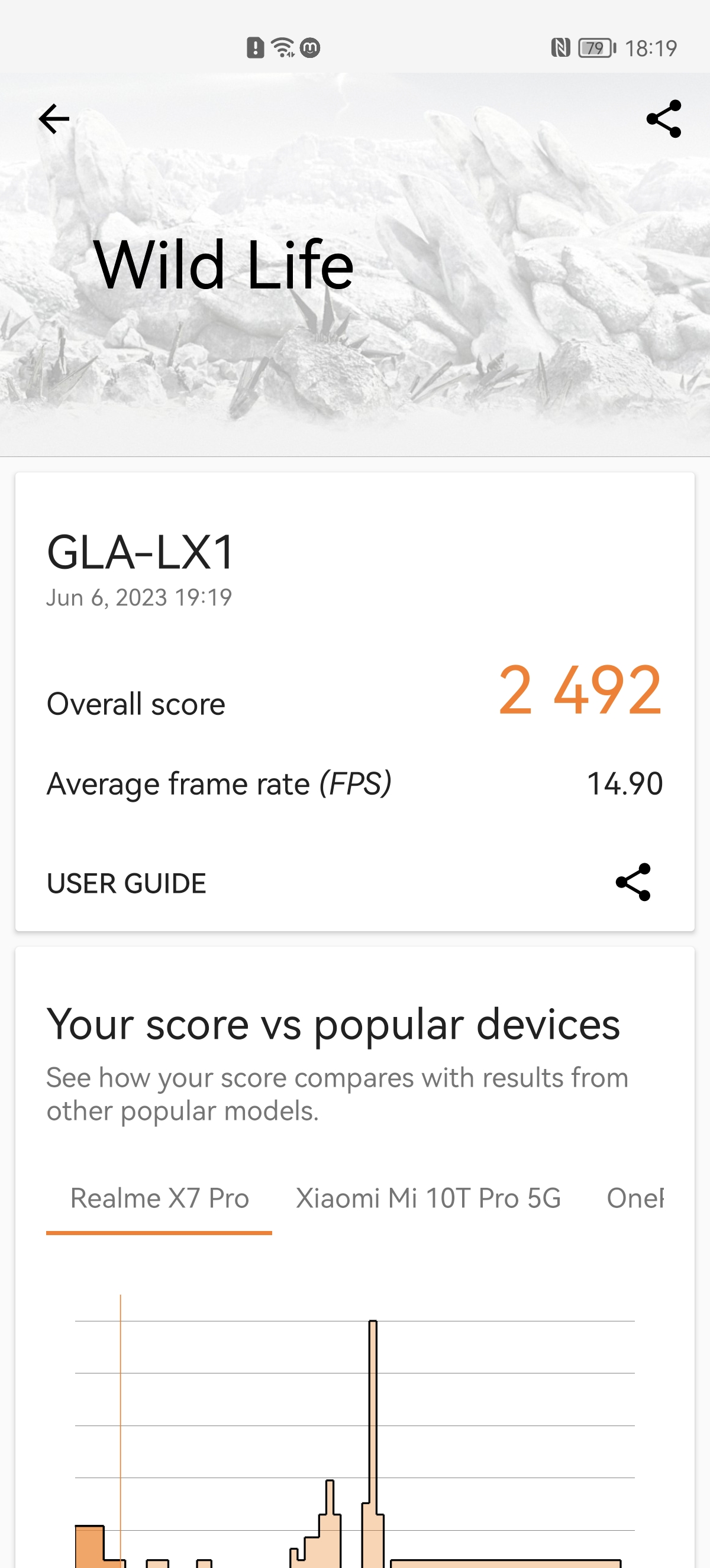Image resolution: width=710 pixels, height=1568 pixels.
Task: Select the Realme X7 Pro tab
Action: click(160, 1198)
